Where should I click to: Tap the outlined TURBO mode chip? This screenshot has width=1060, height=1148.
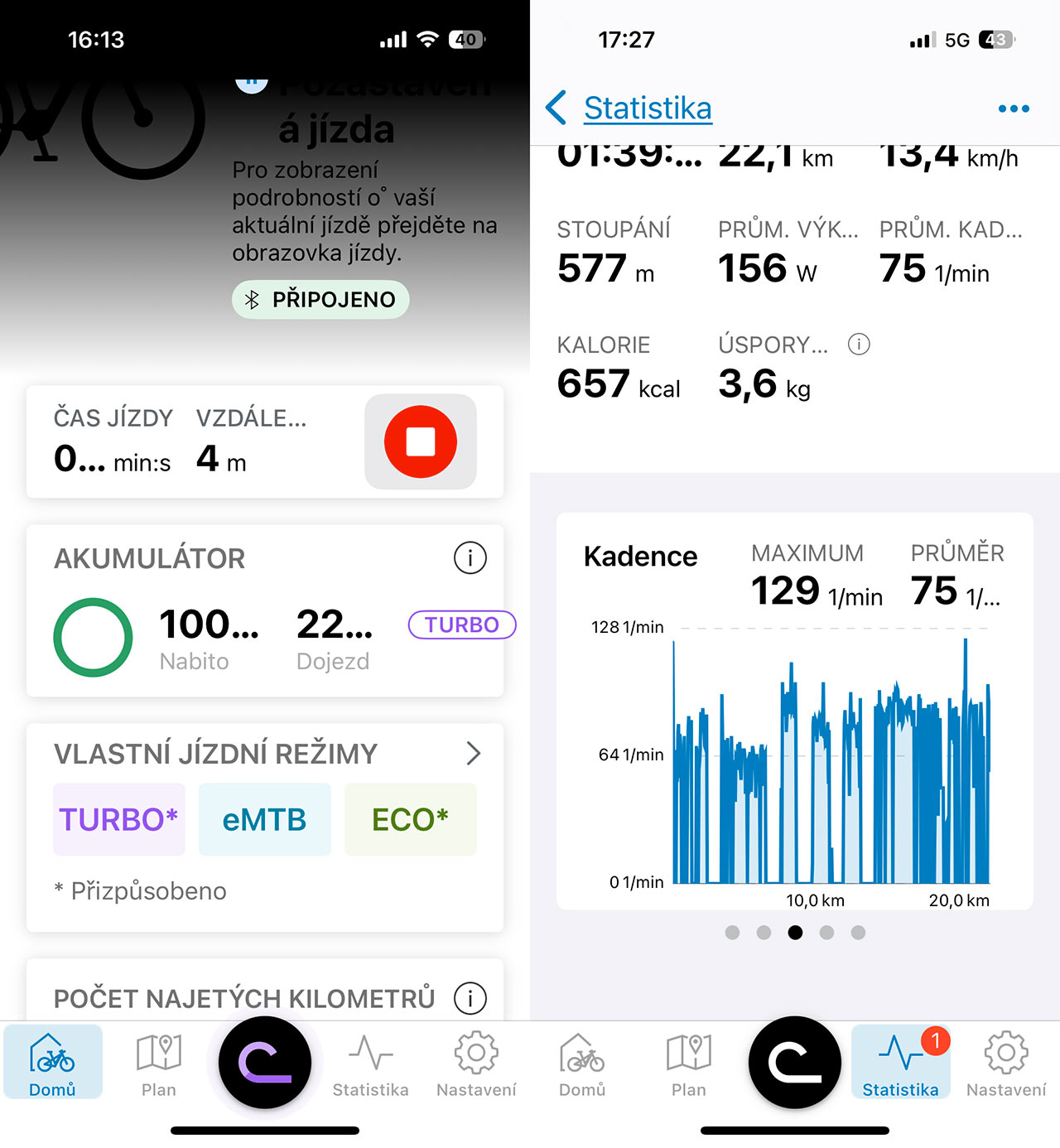[x=461, y=625]
